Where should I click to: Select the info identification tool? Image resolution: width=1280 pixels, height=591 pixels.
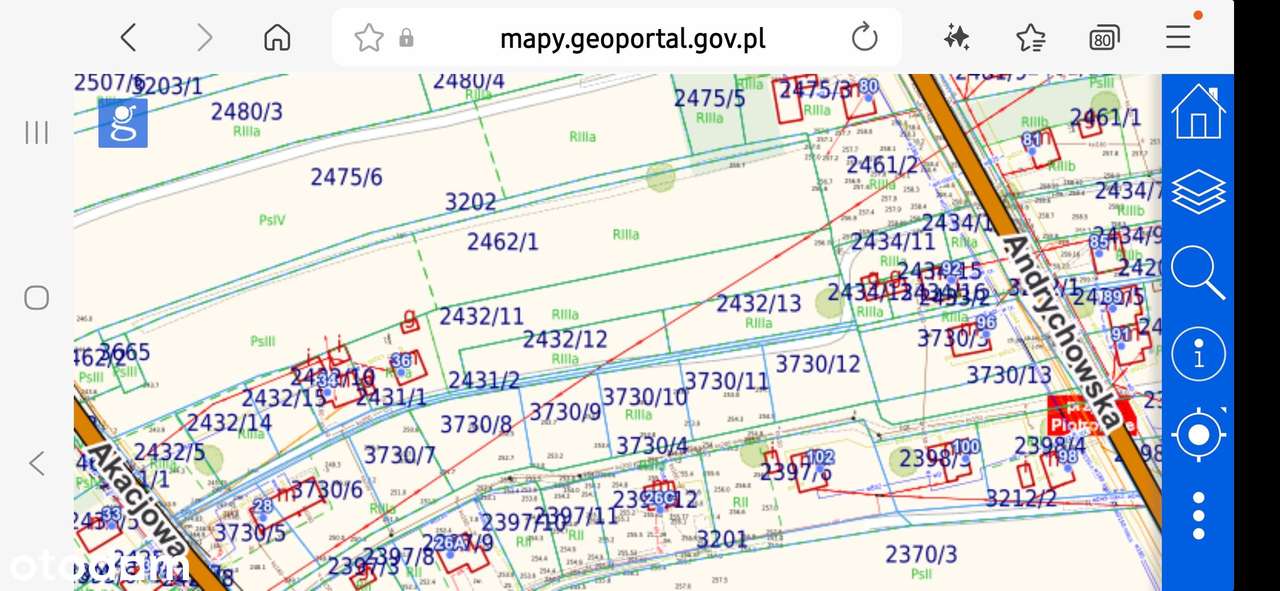tap(1198, 353)
